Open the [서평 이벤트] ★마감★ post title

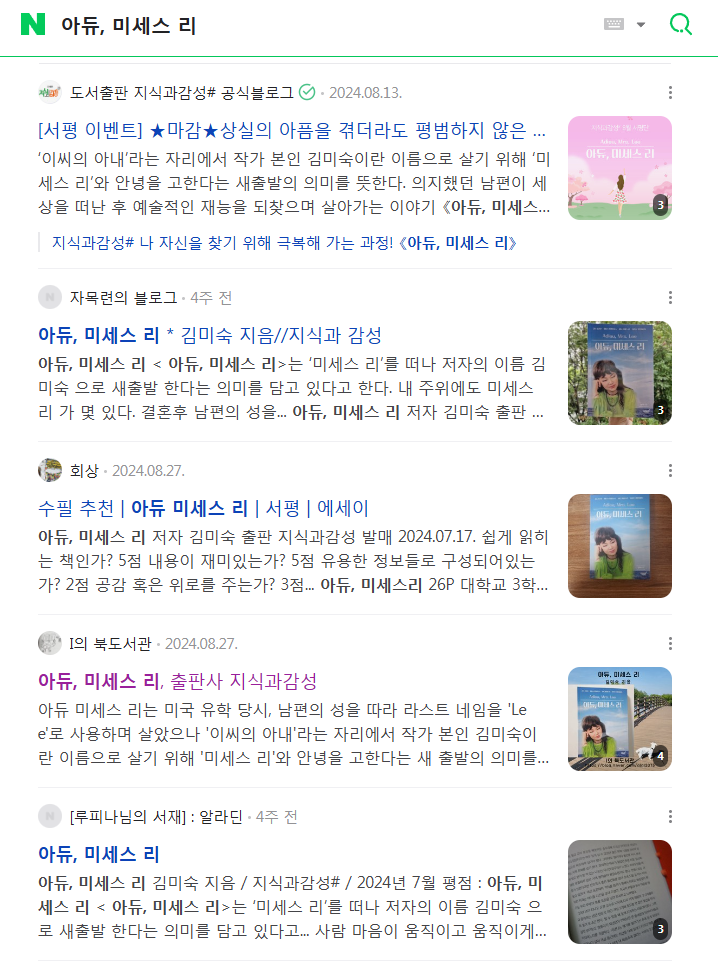pyautogui.click(x=292, y=131)
